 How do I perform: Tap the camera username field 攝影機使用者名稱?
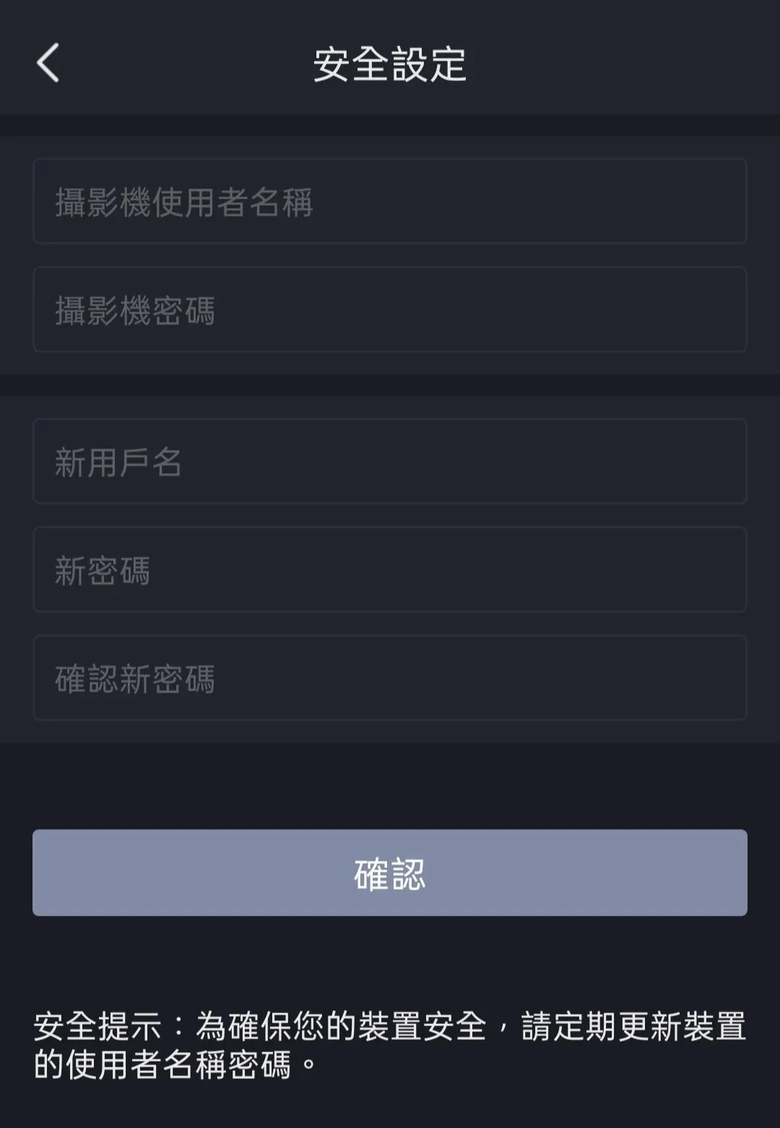[390, 202]
